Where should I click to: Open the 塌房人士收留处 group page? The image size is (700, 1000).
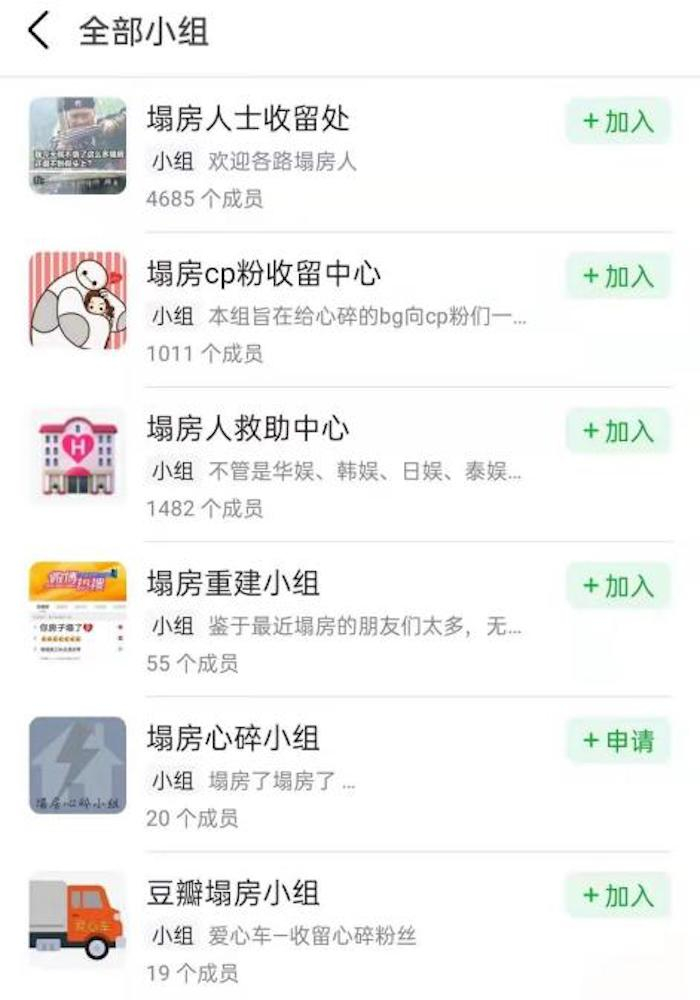(x=248, y=120)
